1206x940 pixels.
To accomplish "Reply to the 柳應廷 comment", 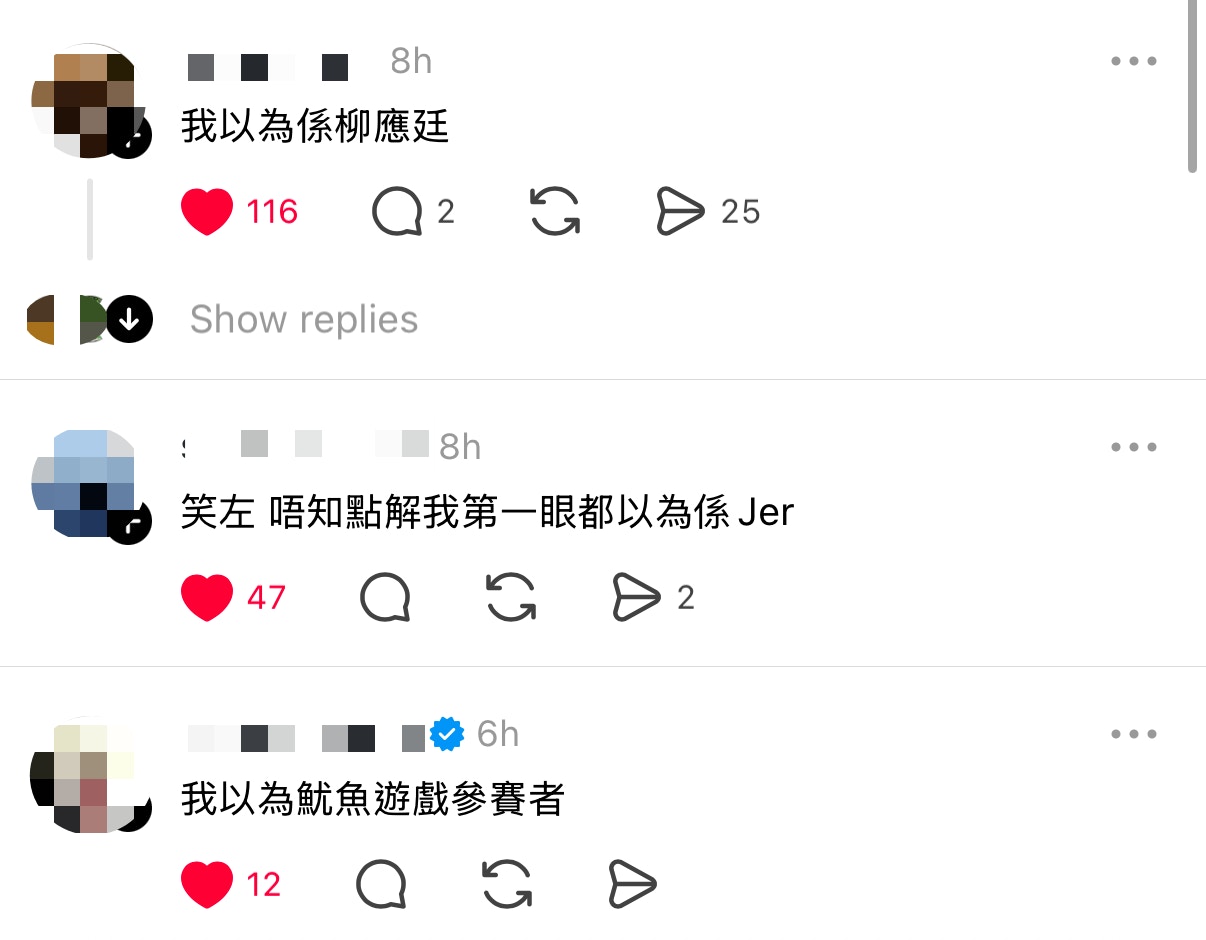I will point(397,212).
